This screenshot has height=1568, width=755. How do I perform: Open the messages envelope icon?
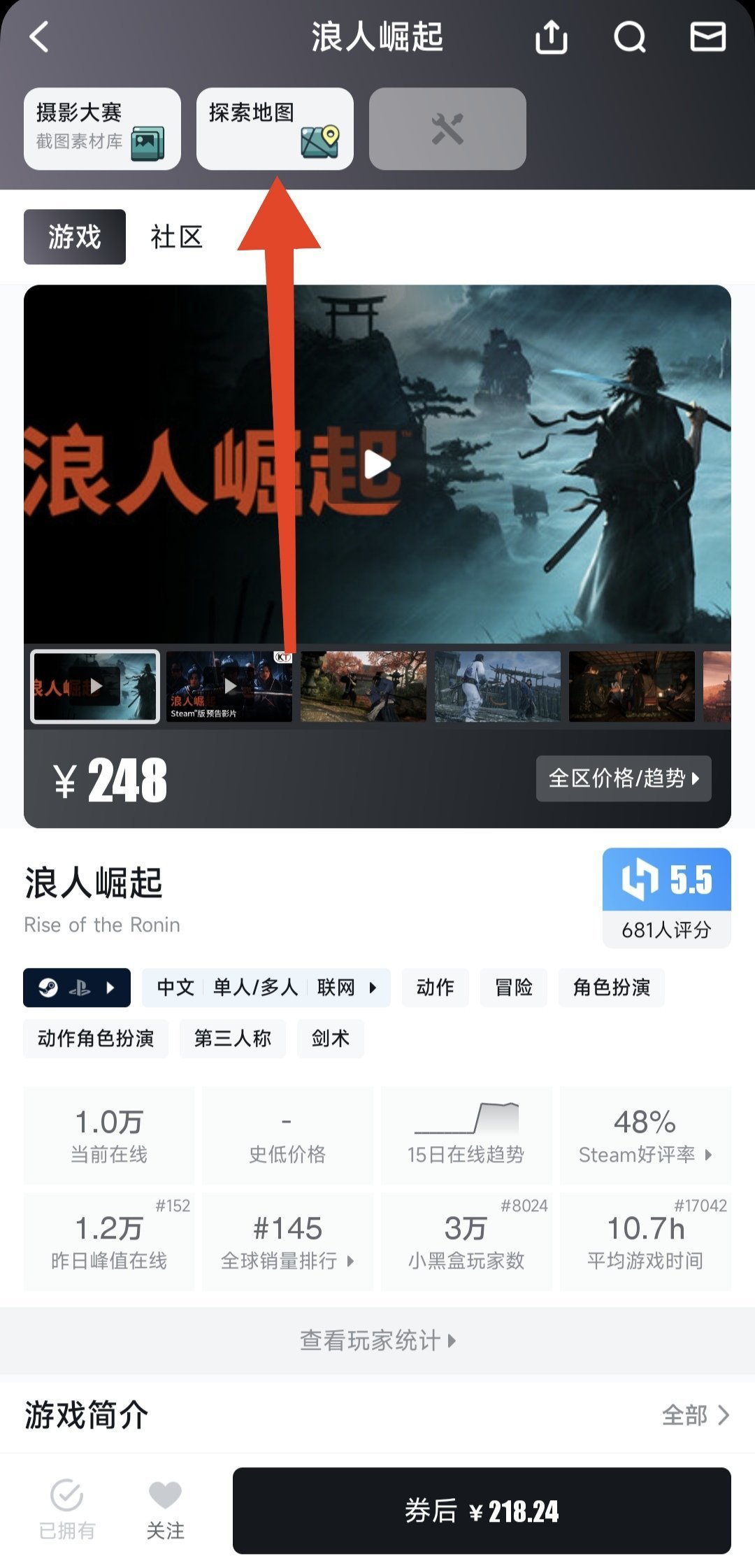coord(707,36)
